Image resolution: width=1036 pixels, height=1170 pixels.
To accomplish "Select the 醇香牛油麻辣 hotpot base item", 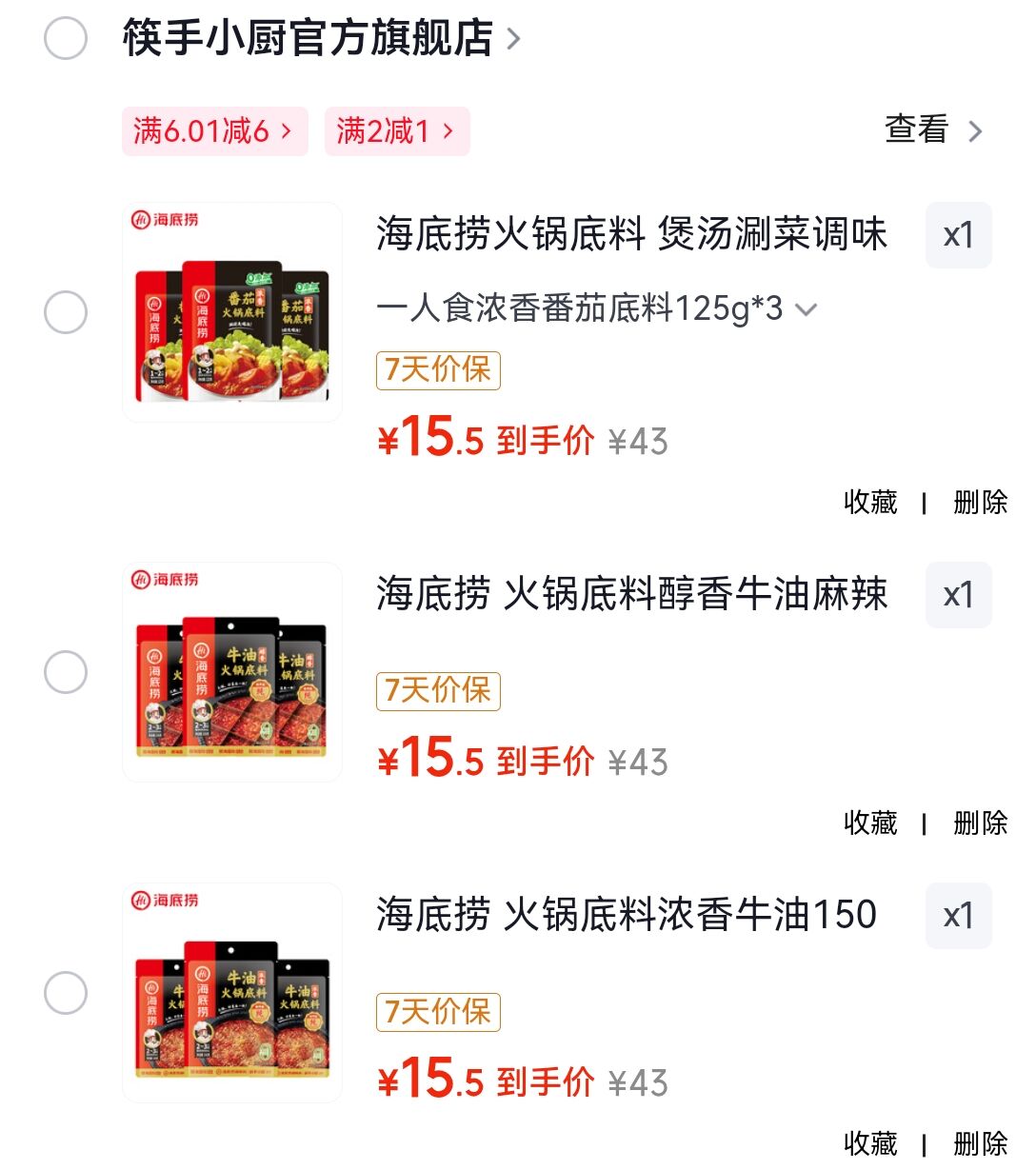I will (66, 672).
